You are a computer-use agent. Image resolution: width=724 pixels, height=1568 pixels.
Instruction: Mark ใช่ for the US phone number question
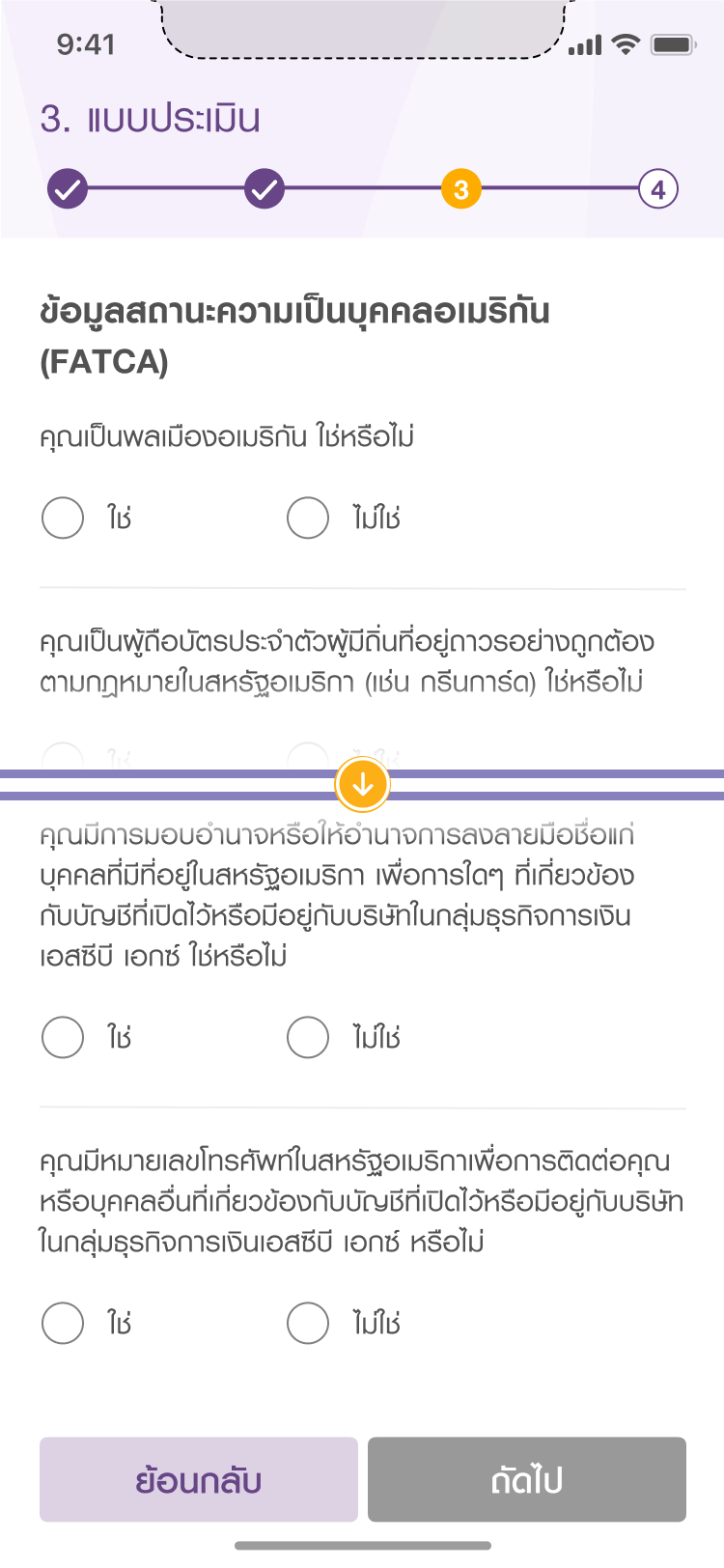point(63,1323)
